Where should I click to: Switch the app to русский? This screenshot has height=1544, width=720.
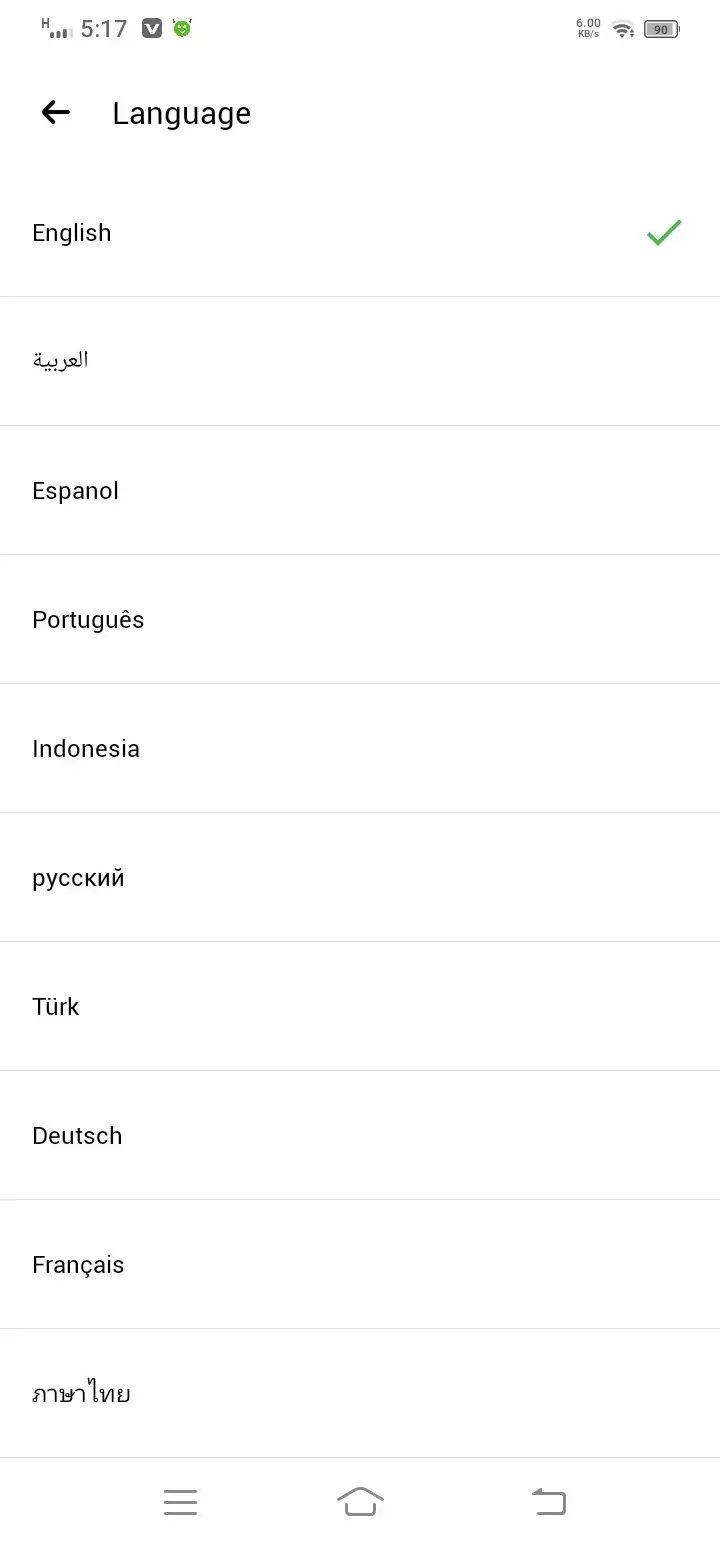(x=78, y=877)
